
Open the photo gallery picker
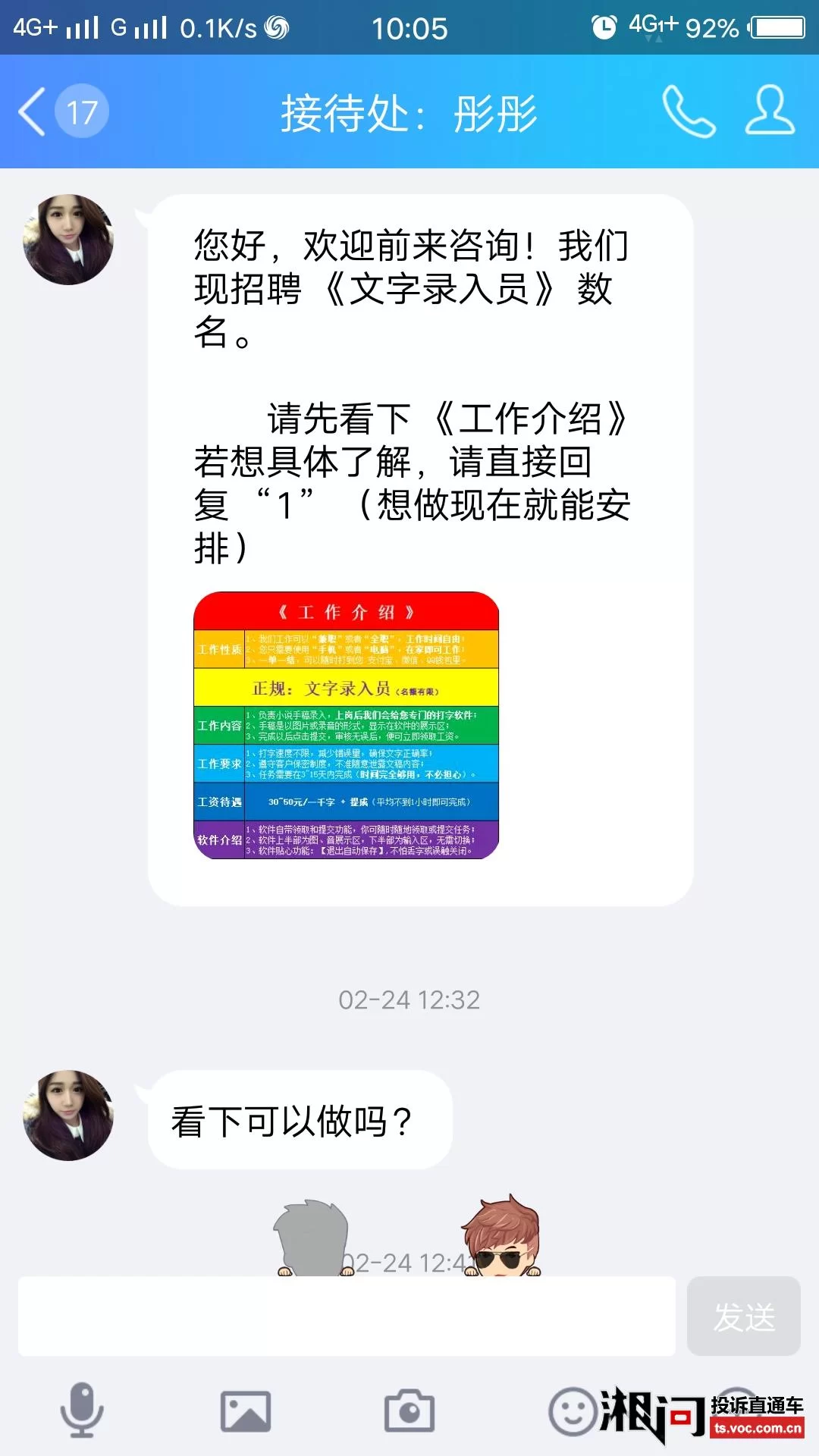tap(245, 1411)
